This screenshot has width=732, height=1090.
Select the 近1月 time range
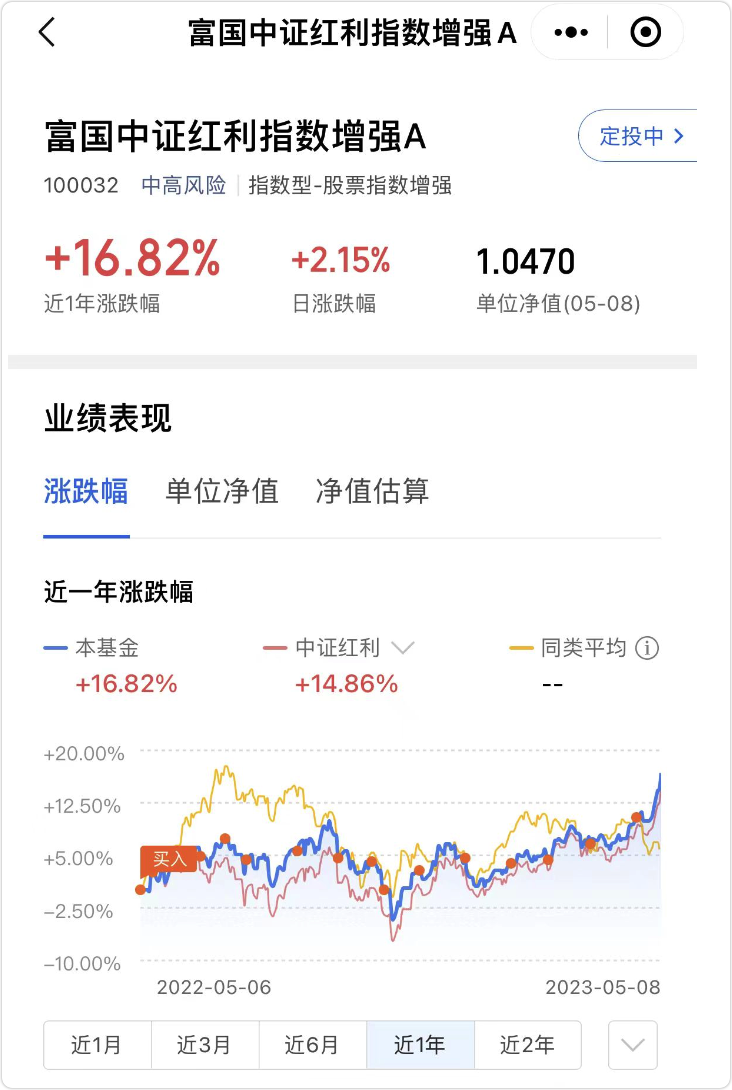[x=97, y=1045]
